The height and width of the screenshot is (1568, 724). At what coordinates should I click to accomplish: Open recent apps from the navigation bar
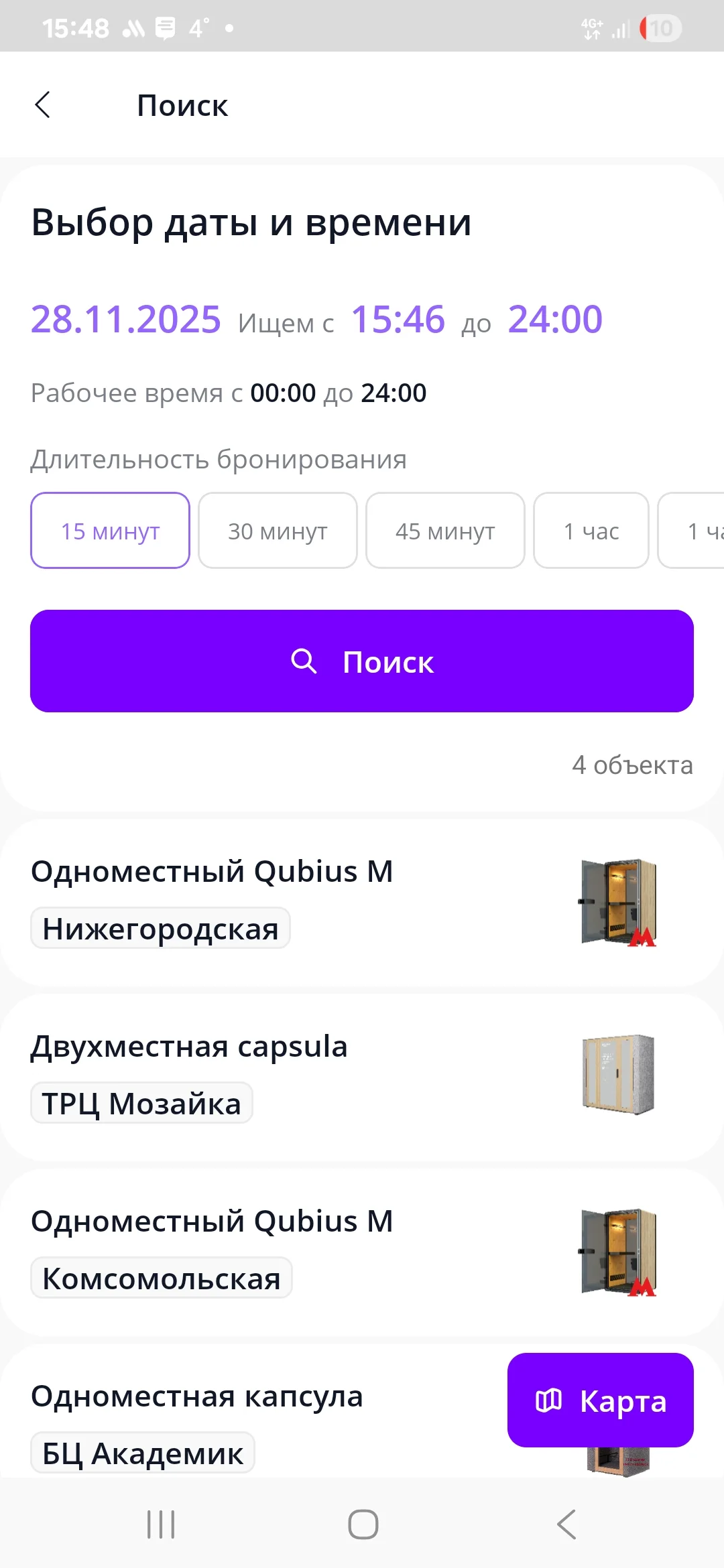pos(161,1524)
